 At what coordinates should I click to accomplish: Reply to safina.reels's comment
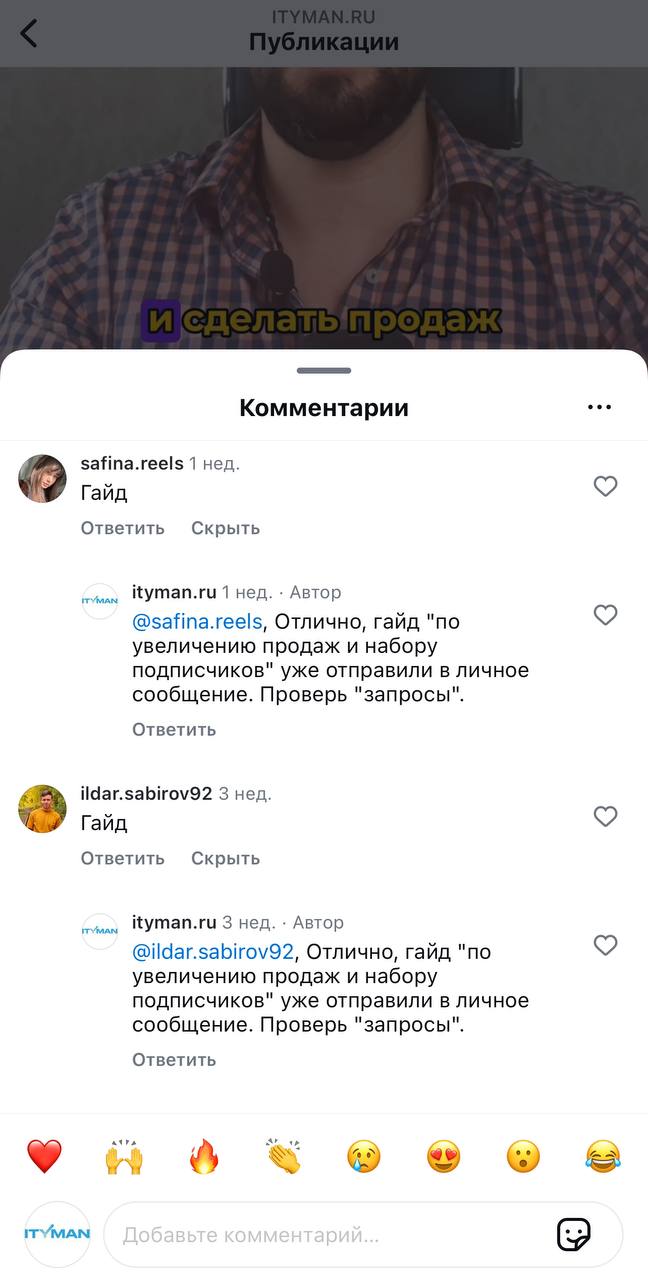(x=122, y=528)
